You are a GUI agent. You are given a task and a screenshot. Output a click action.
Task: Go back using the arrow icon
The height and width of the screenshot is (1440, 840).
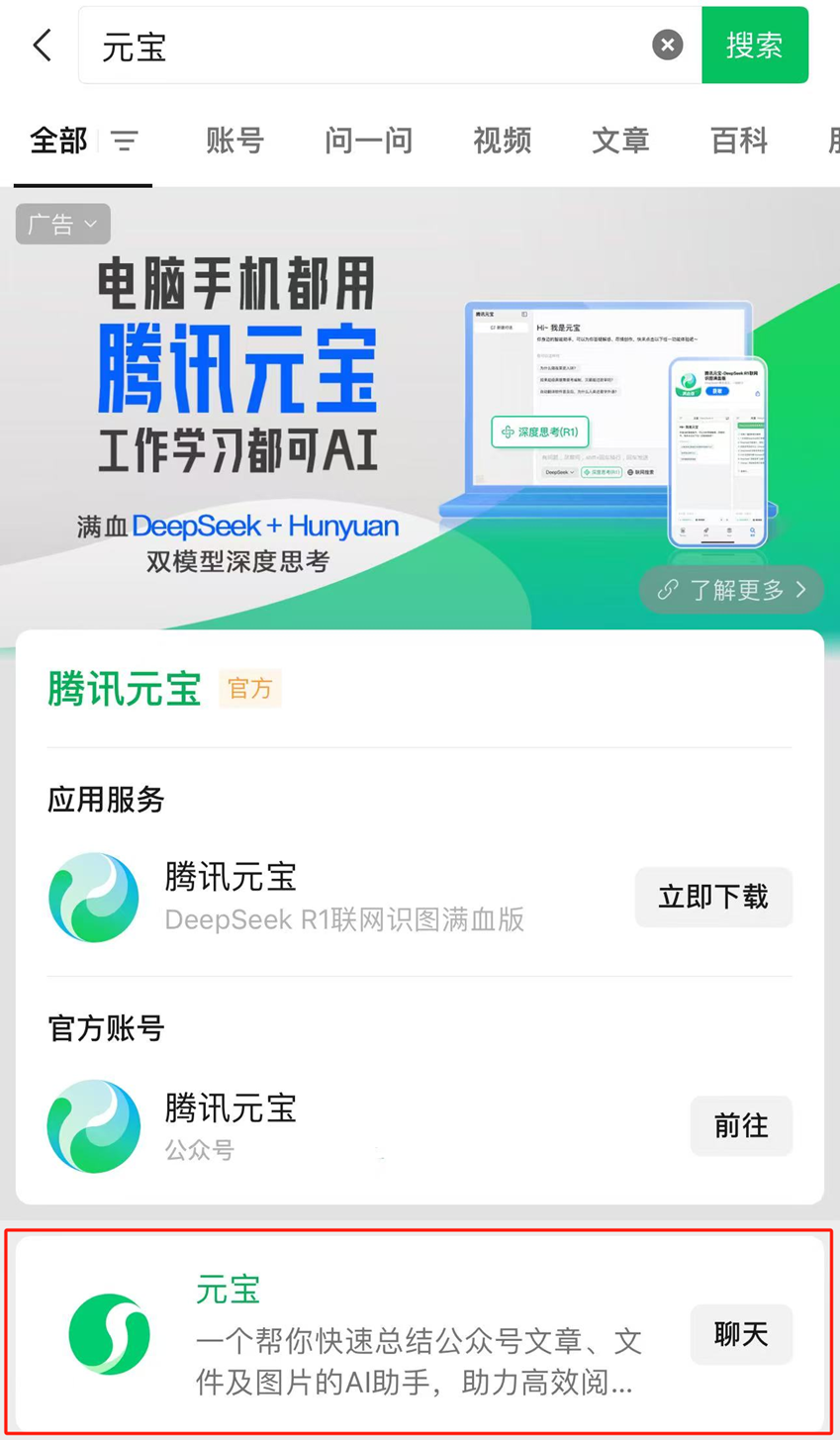42,46
